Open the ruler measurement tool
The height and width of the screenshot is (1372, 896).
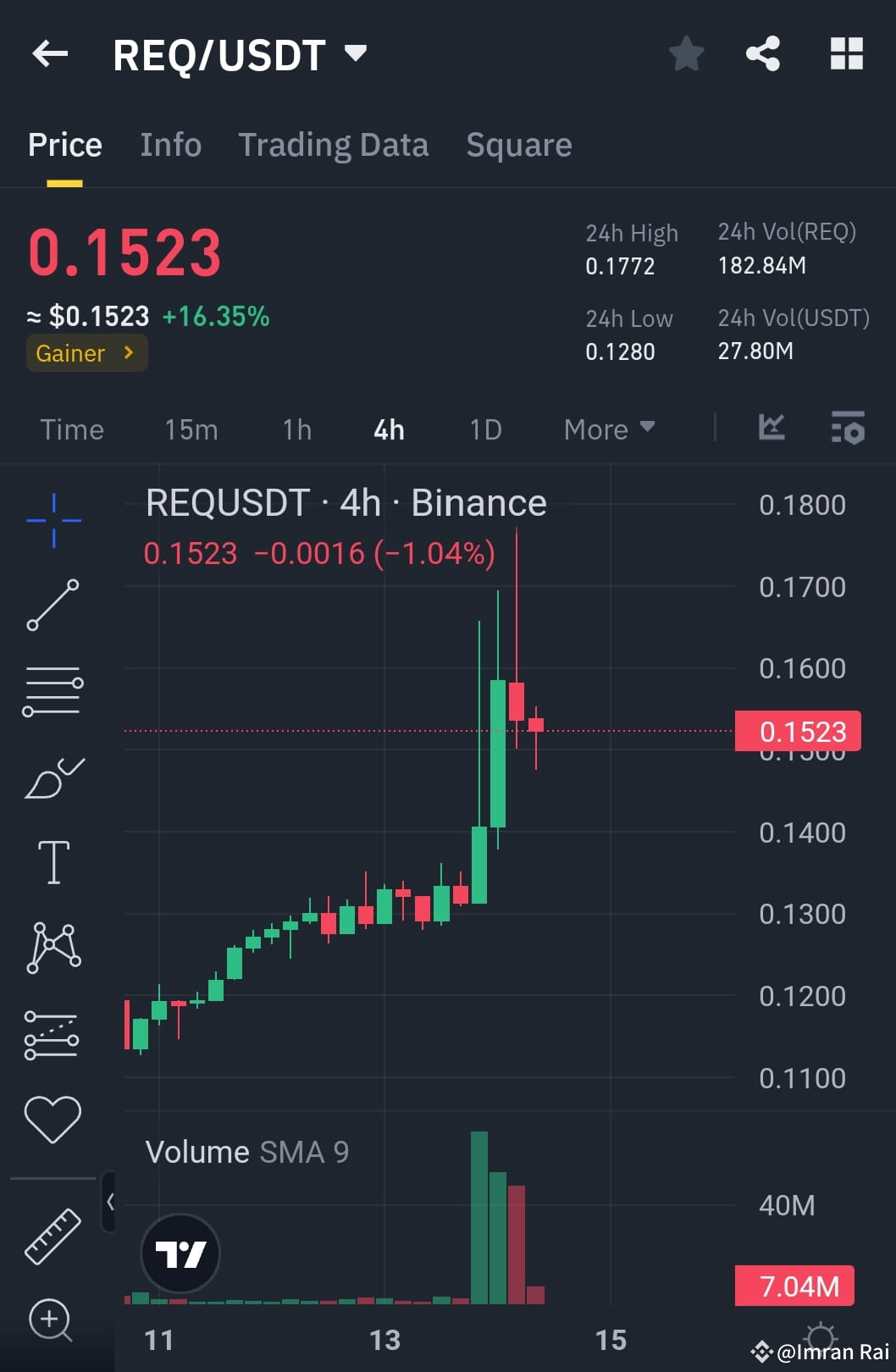pos(53,1236)
